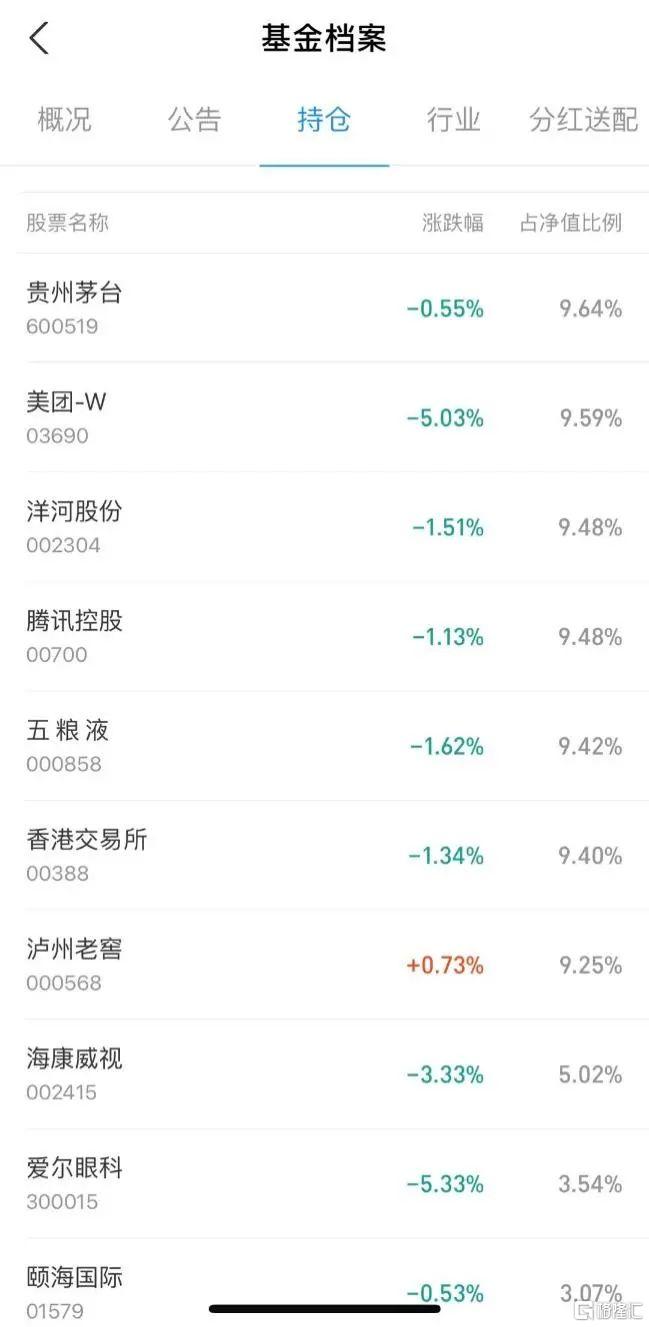Switch to the 公告 tab

[x=194, y=120]
